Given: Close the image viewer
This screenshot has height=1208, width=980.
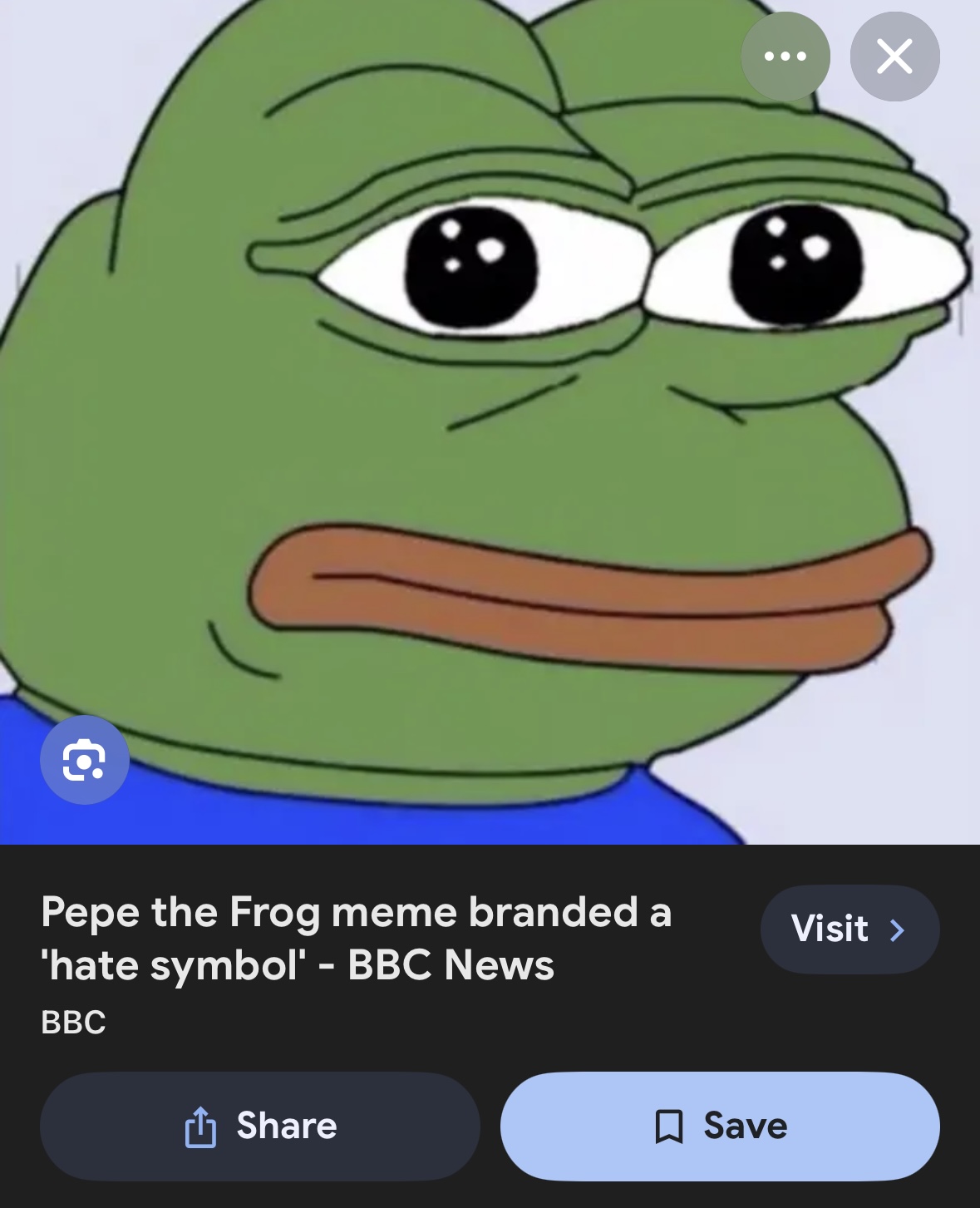Looking at the screenshot, I should coord(894,57).
